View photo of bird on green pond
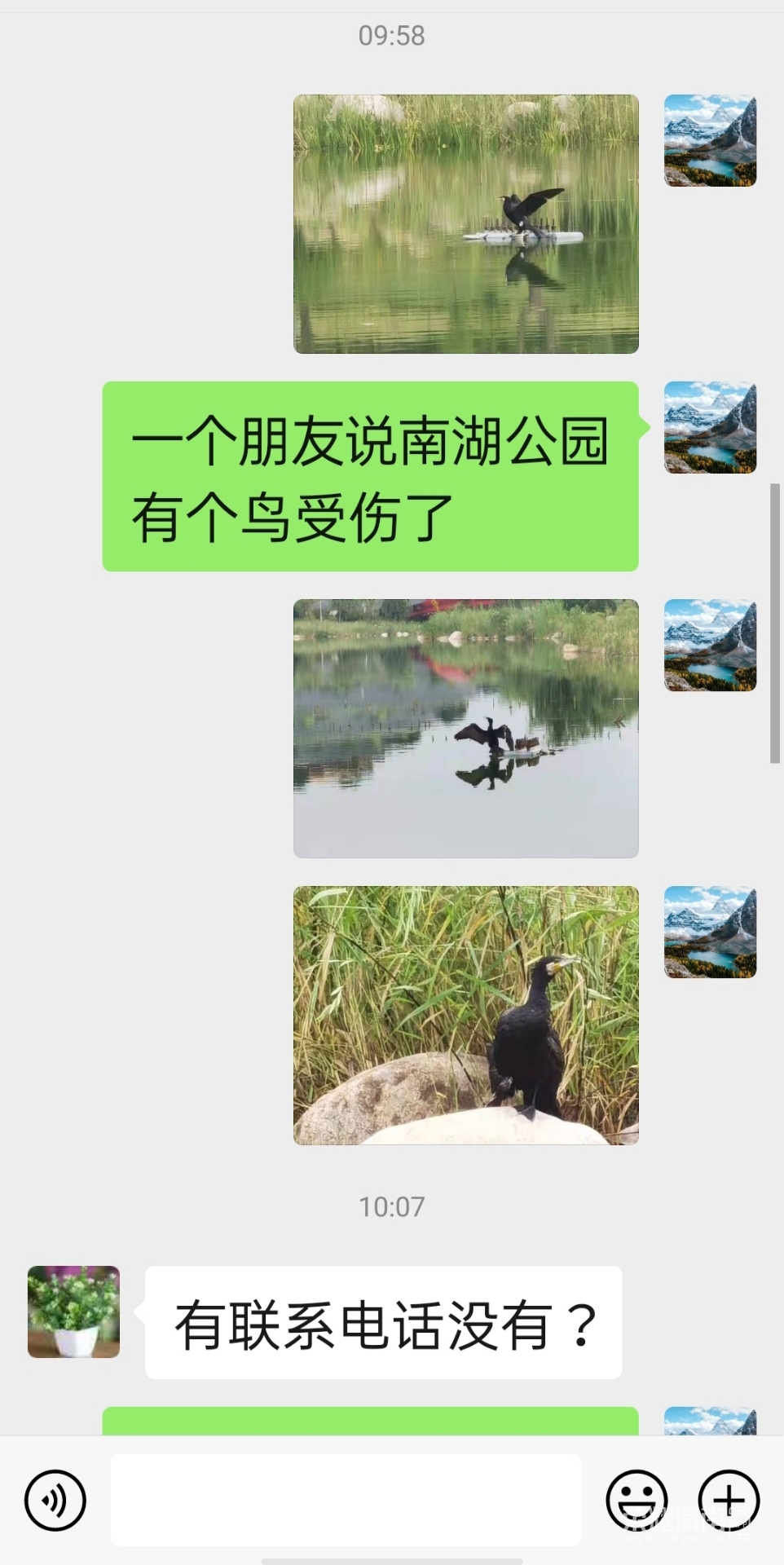 465,224
